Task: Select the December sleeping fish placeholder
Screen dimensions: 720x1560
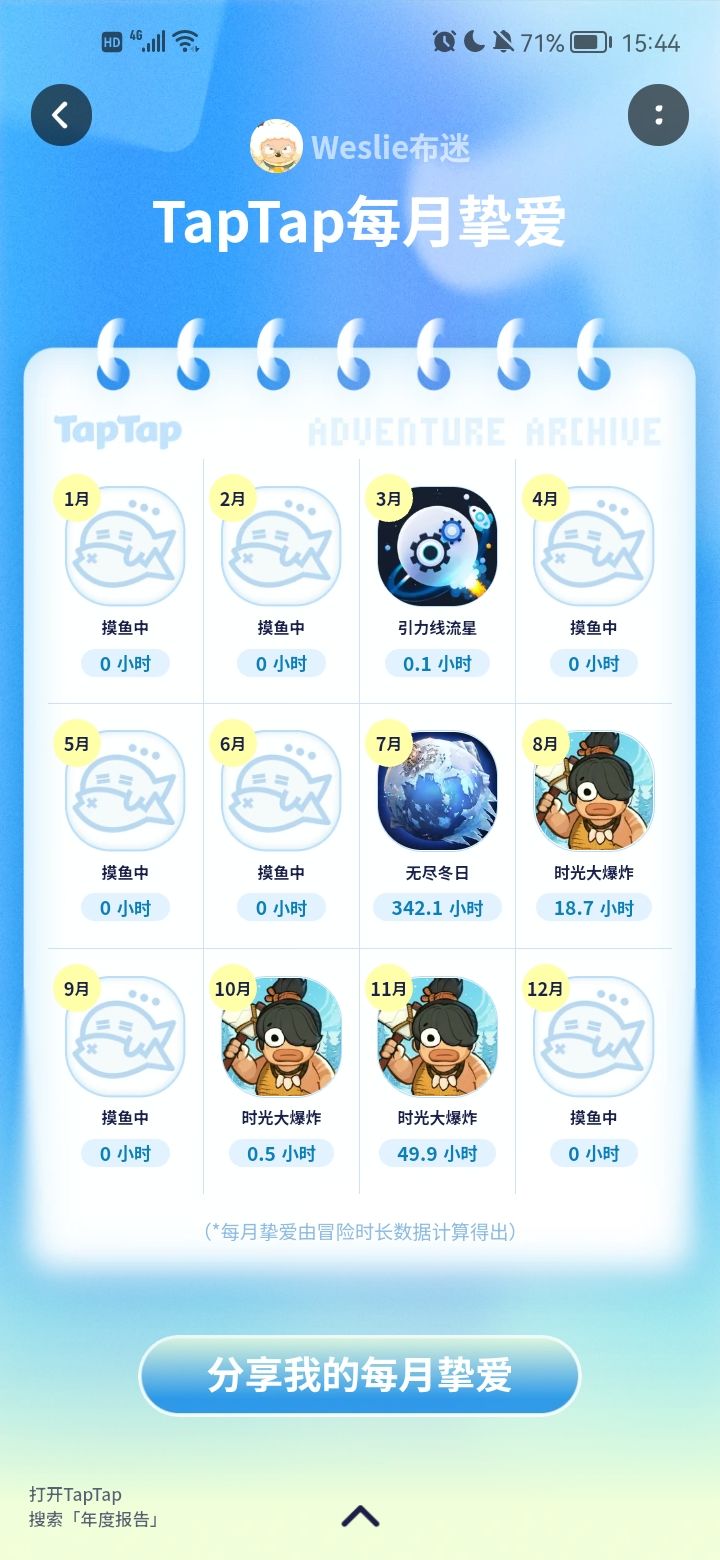Action: click(x=594, y=1035)
